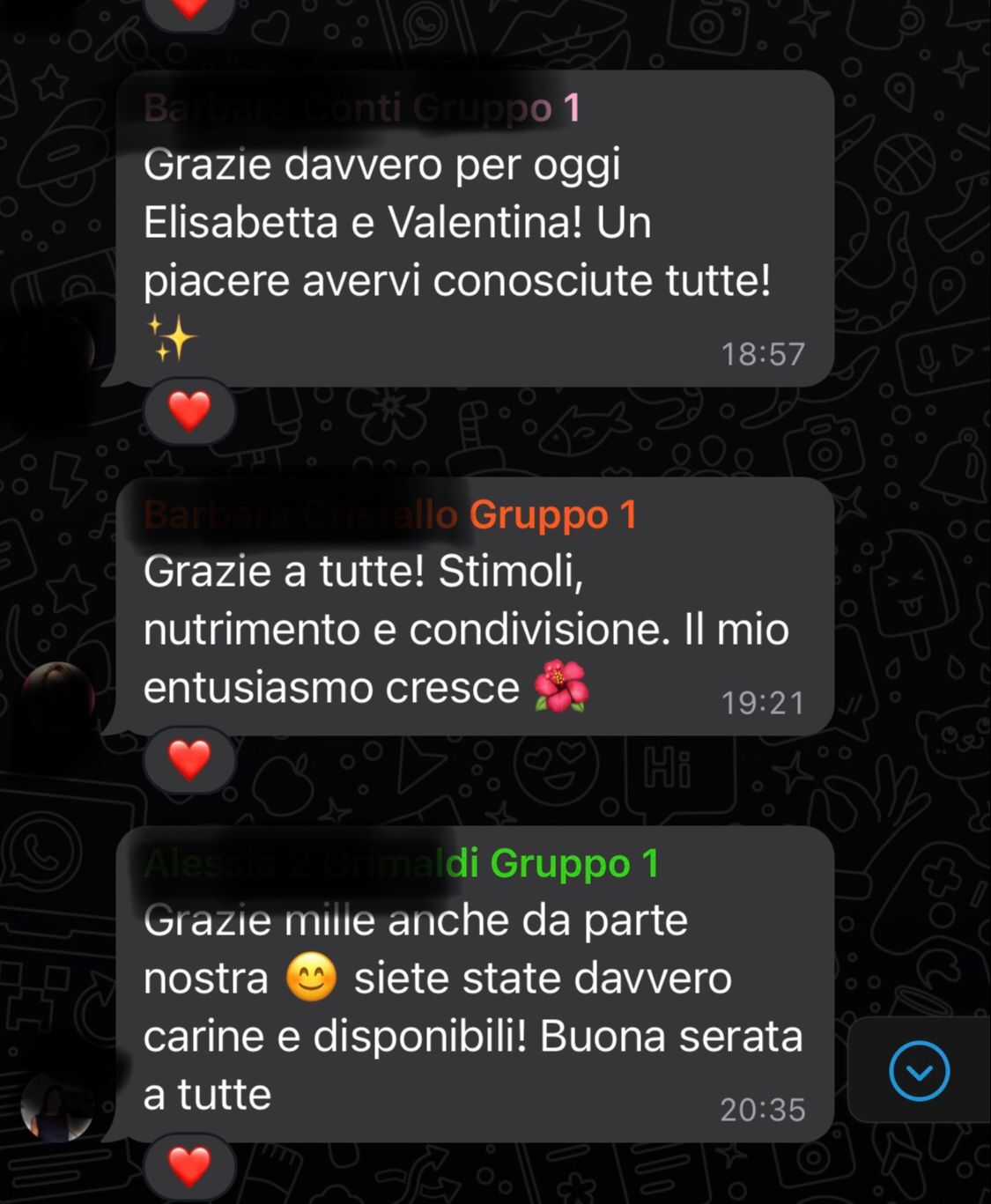Open sender name on the 18:57 message
991x1204 pixels.
[x=361, y=107]
